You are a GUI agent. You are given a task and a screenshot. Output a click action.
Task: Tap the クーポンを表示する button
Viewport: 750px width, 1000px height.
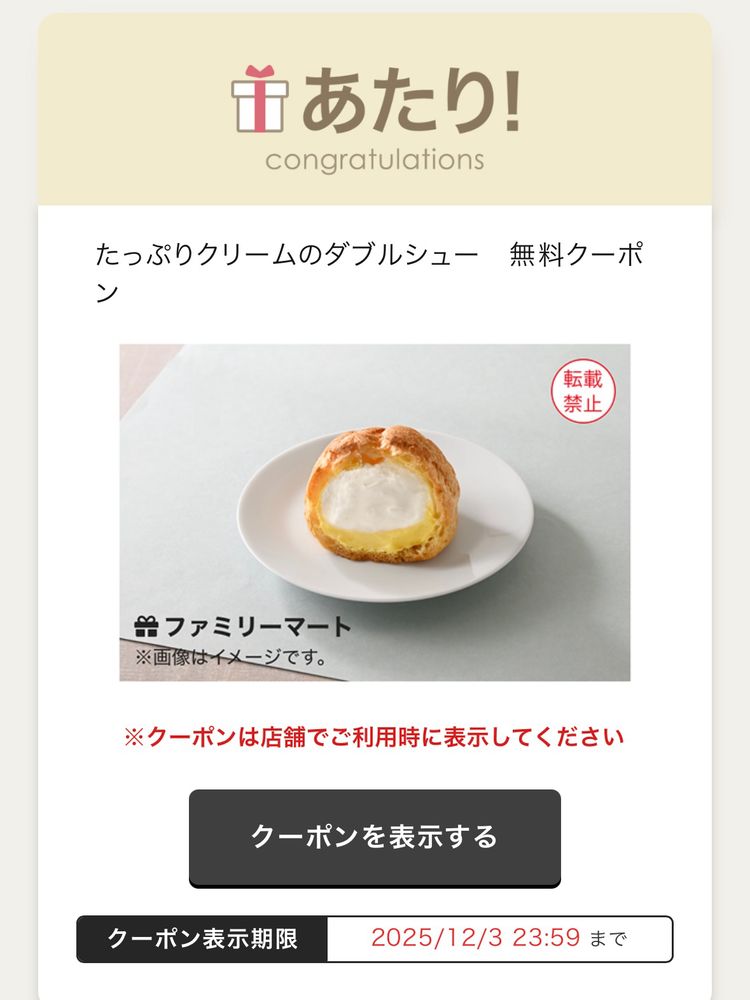click(x=374, y=836)
